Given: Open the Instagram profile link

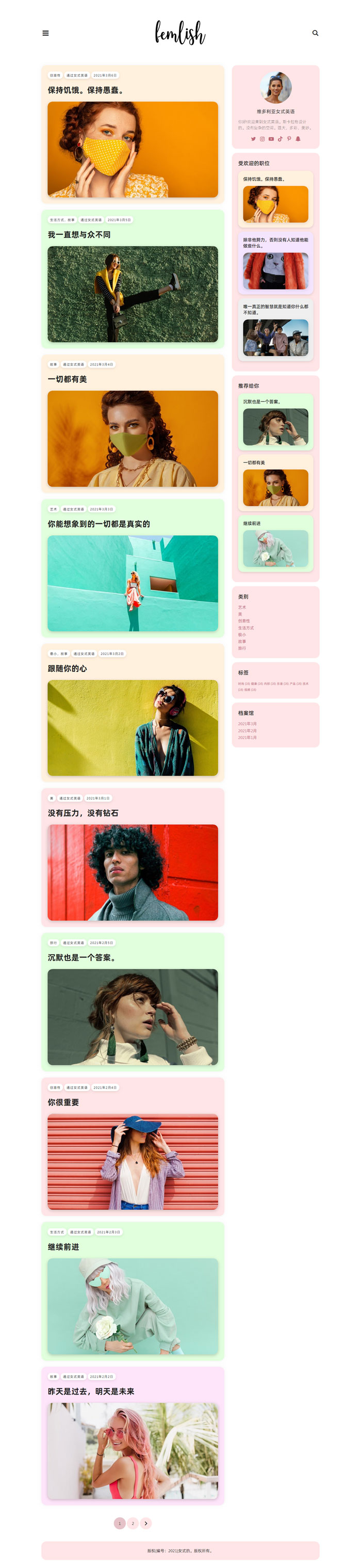Looking at the screenshot, I should (262, 139).
